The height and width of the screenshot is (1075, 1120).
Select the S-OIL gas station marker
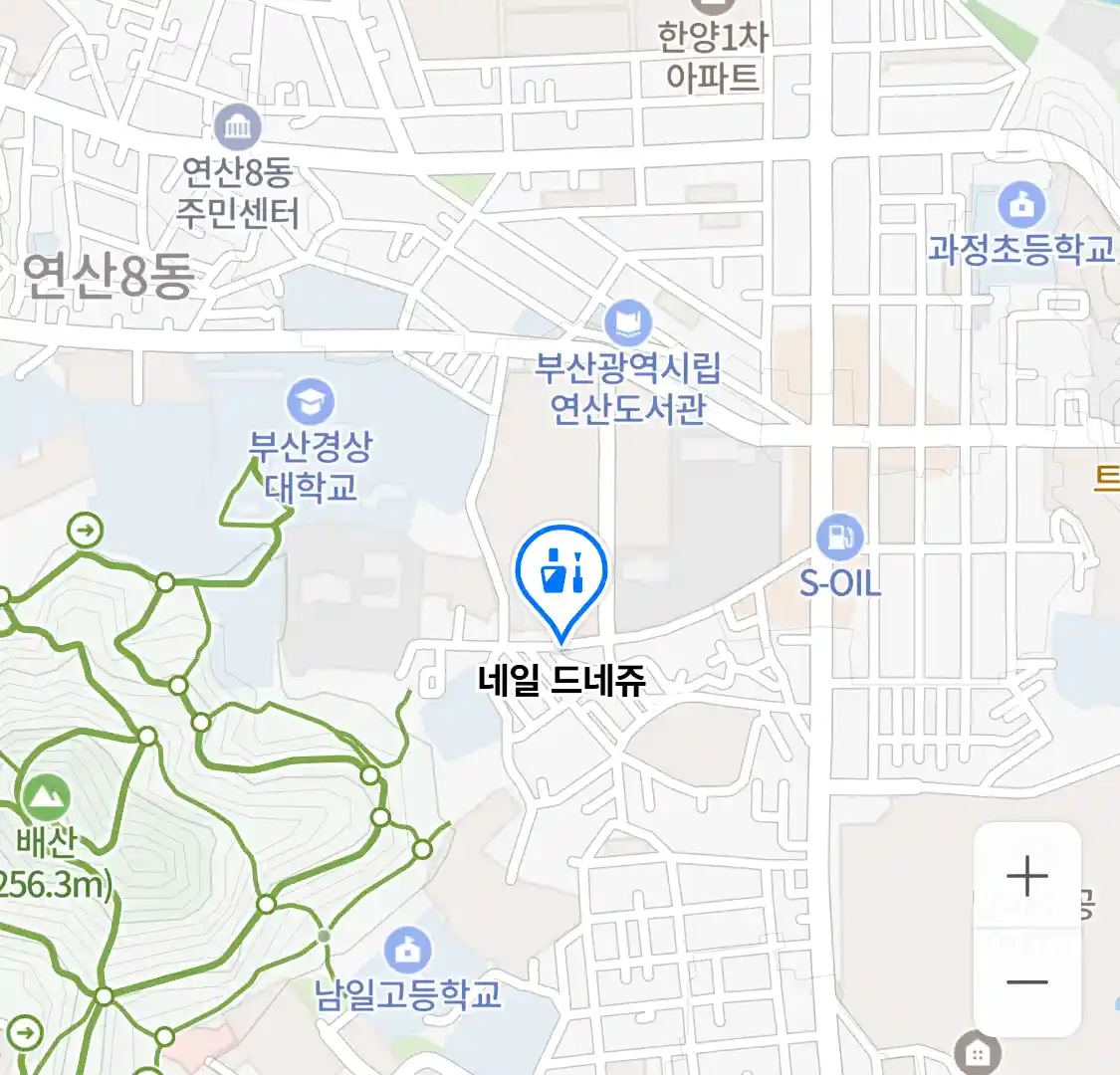(x=839, y=537)
